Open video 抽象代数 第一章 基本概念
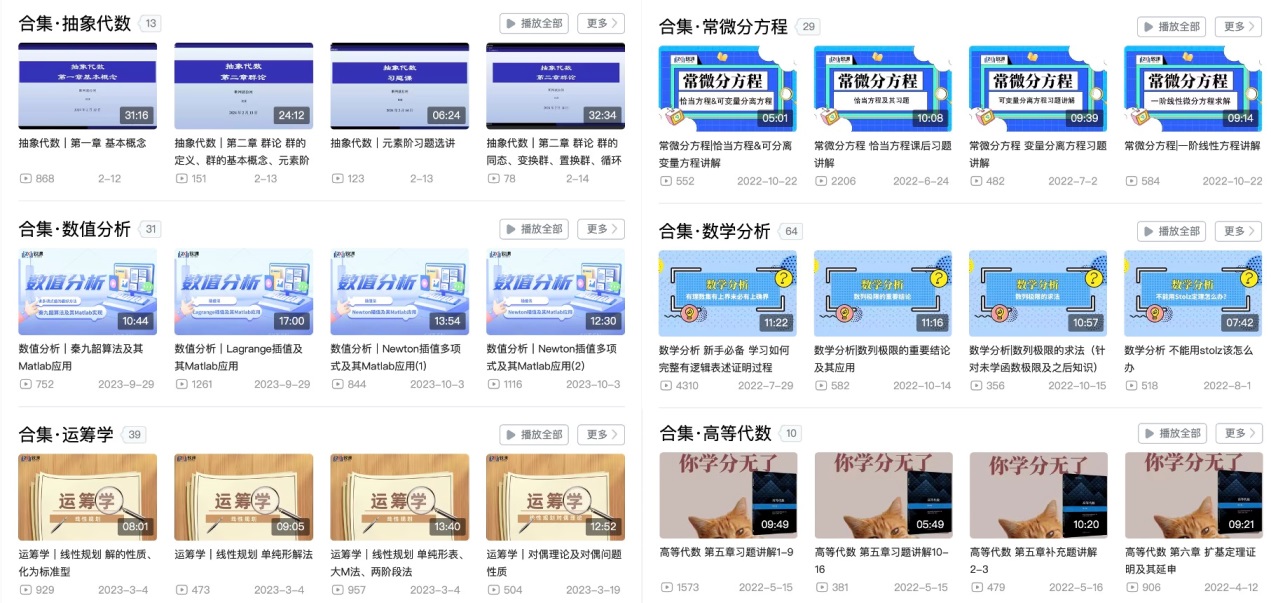This screenshot has width=1271, height=603. pyautogui.click(x=87, y=86)
